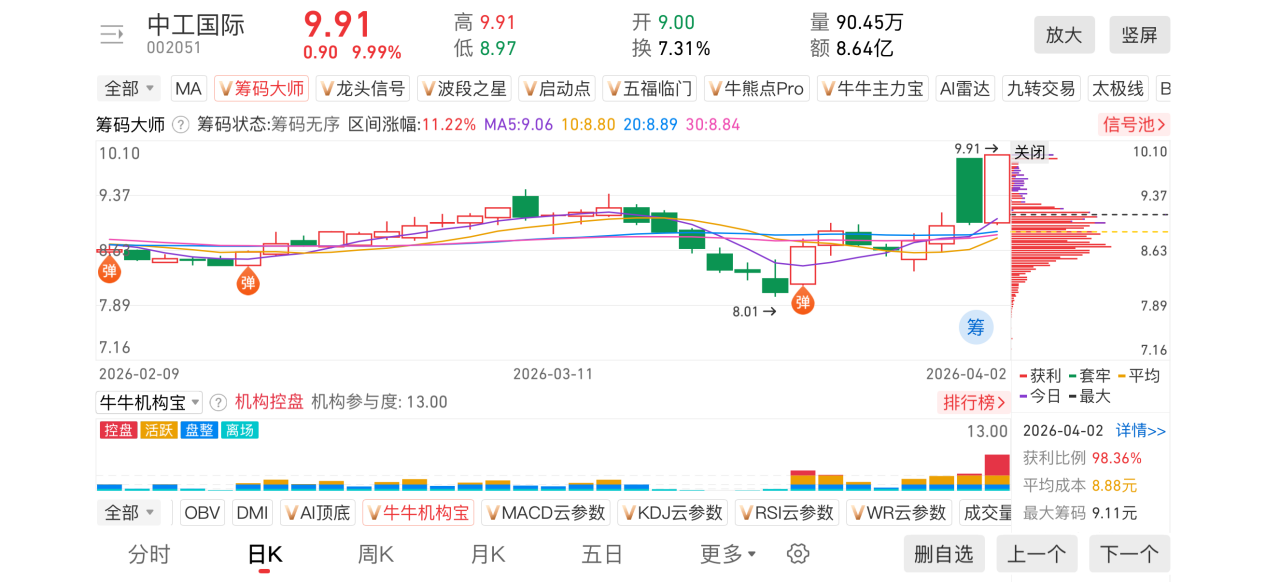Select the MA indicator chip

click(x=188, y=89)
